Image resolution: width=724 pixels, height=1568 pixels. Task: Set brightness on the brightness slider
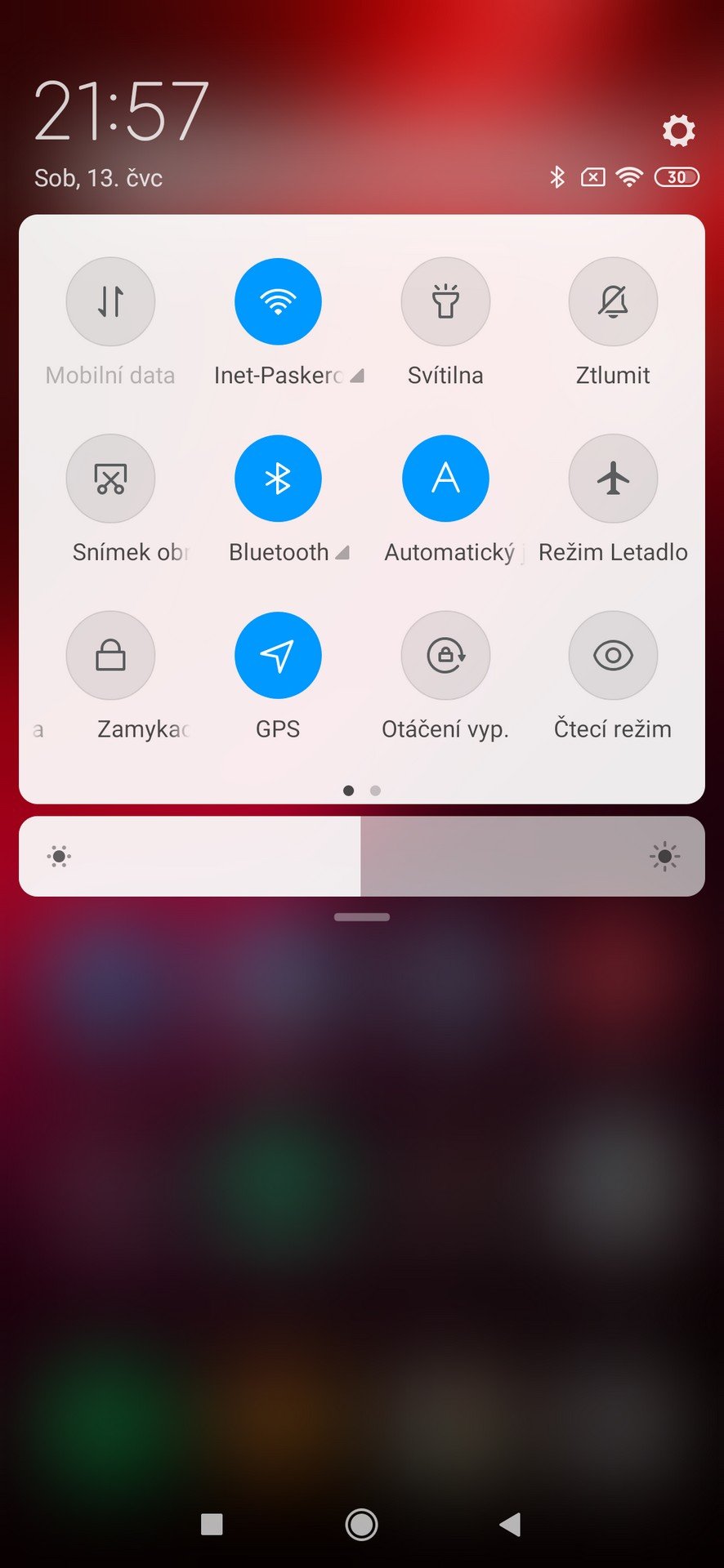pos(362,857)
